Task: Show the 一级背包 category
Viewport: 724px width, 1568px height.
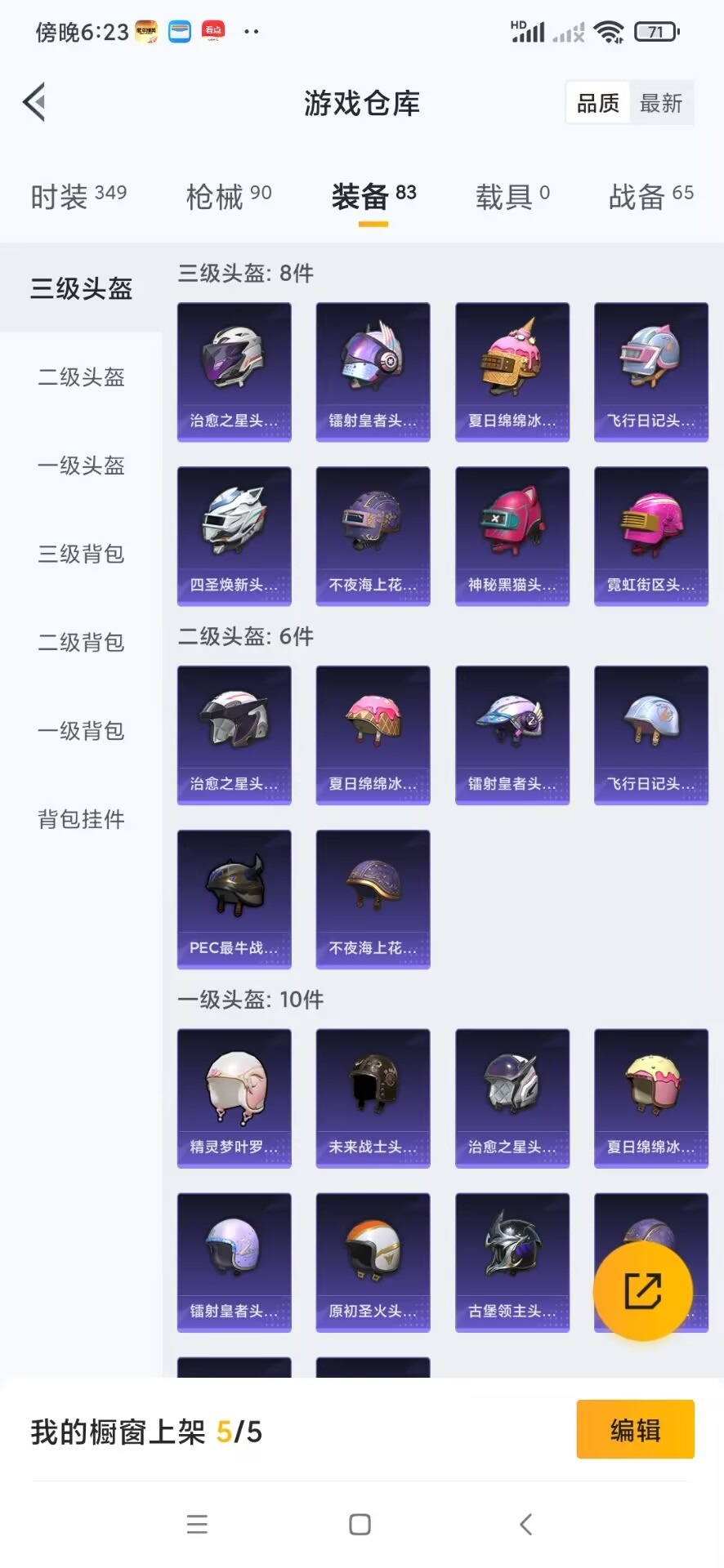Action: (x=81, y=730)
